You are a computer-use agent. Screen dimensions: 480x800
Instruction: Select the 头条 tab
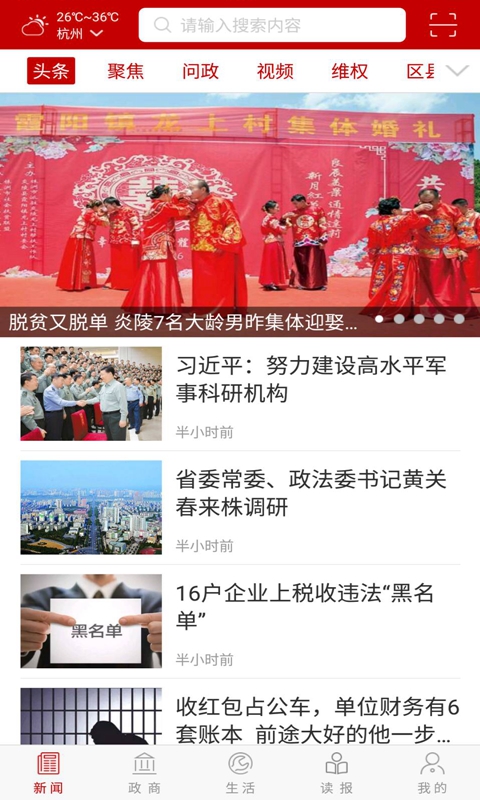click(x=51, y=70)
